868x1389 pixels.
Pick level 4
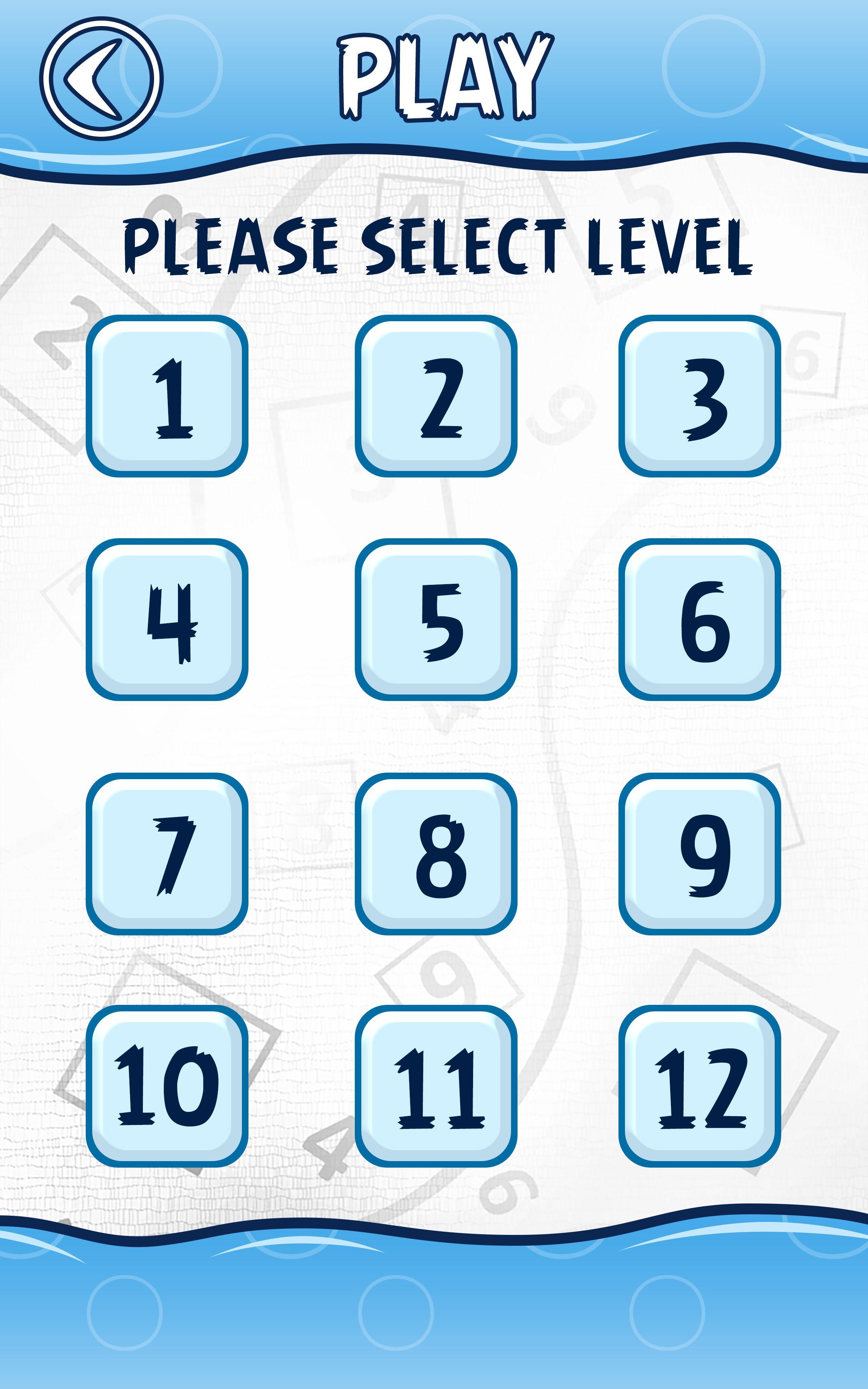(167, 619)
